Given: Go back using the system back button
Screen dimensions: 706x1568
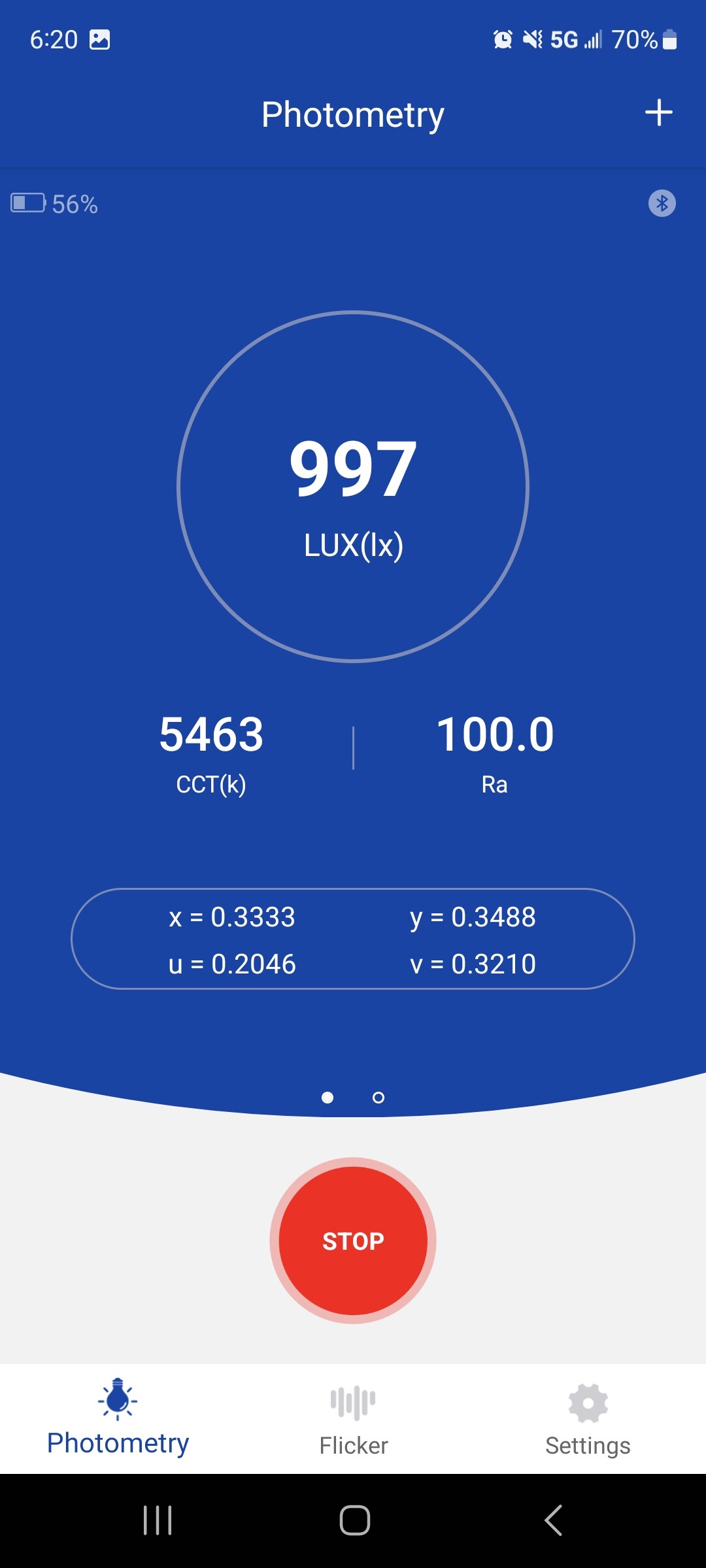Looking at the screenshot, I should tap(553, 1520).
